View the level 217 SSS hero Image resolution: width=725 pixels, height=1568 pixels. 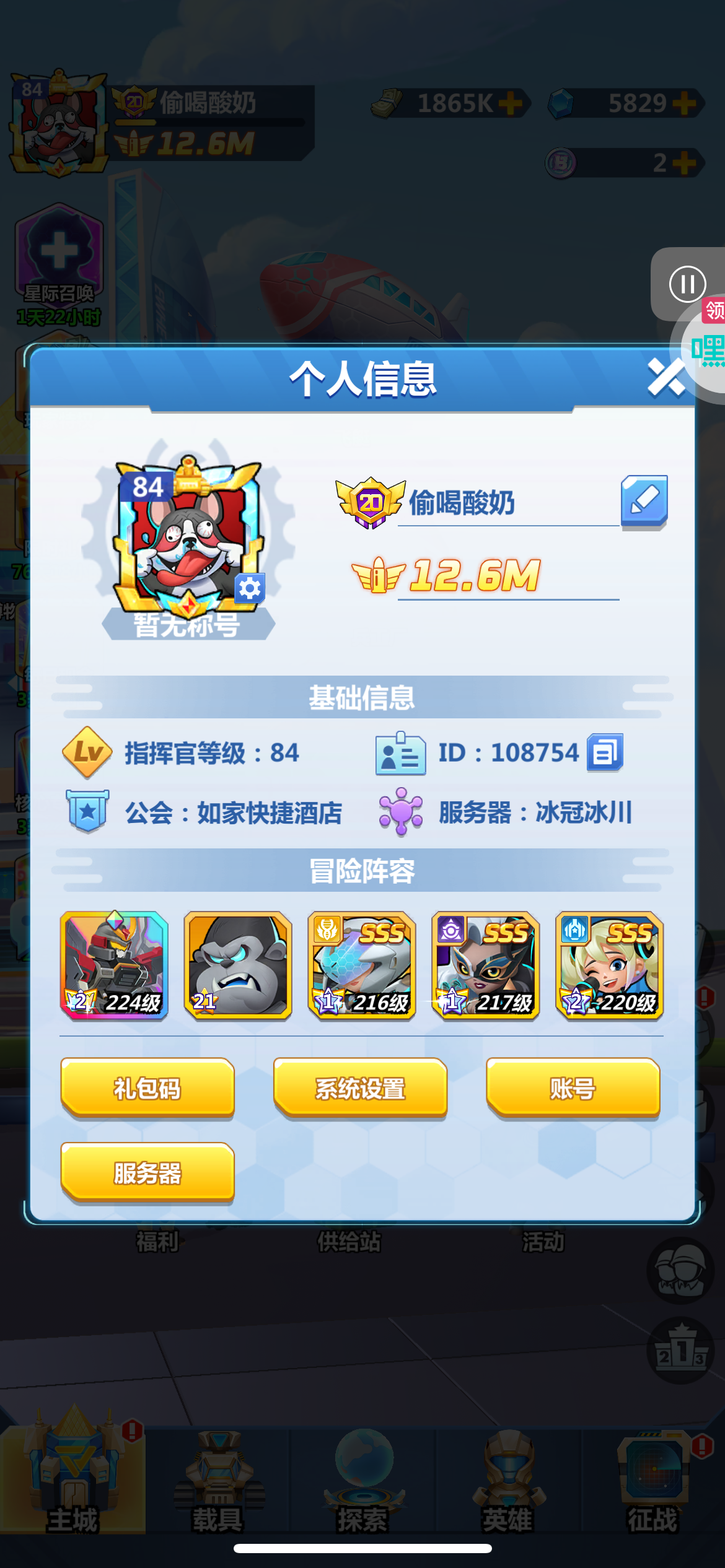coord(486,965)
